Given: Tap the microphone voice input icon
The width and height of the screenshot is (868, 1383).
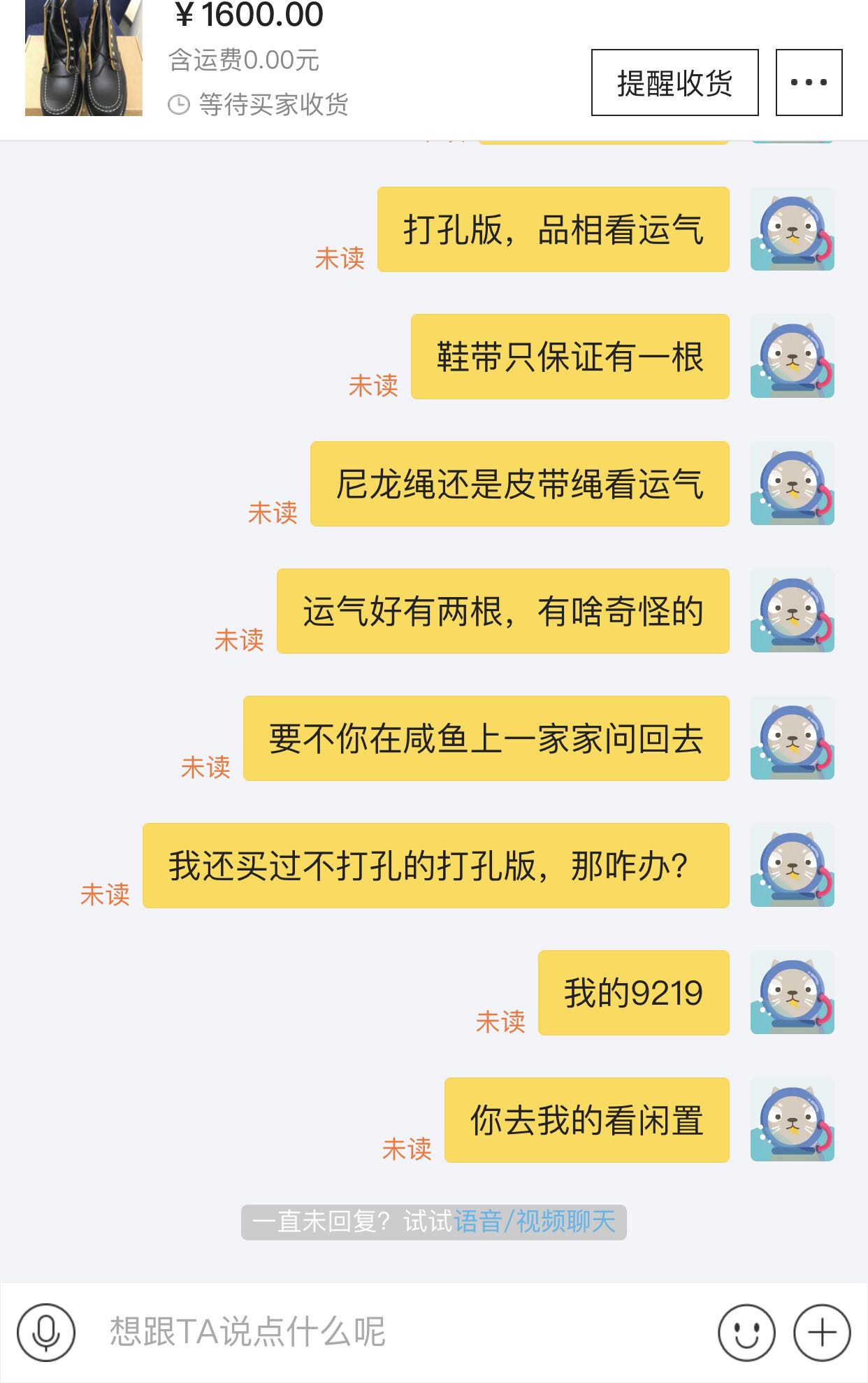Looking at the screenshot, I should [46, 1332].
